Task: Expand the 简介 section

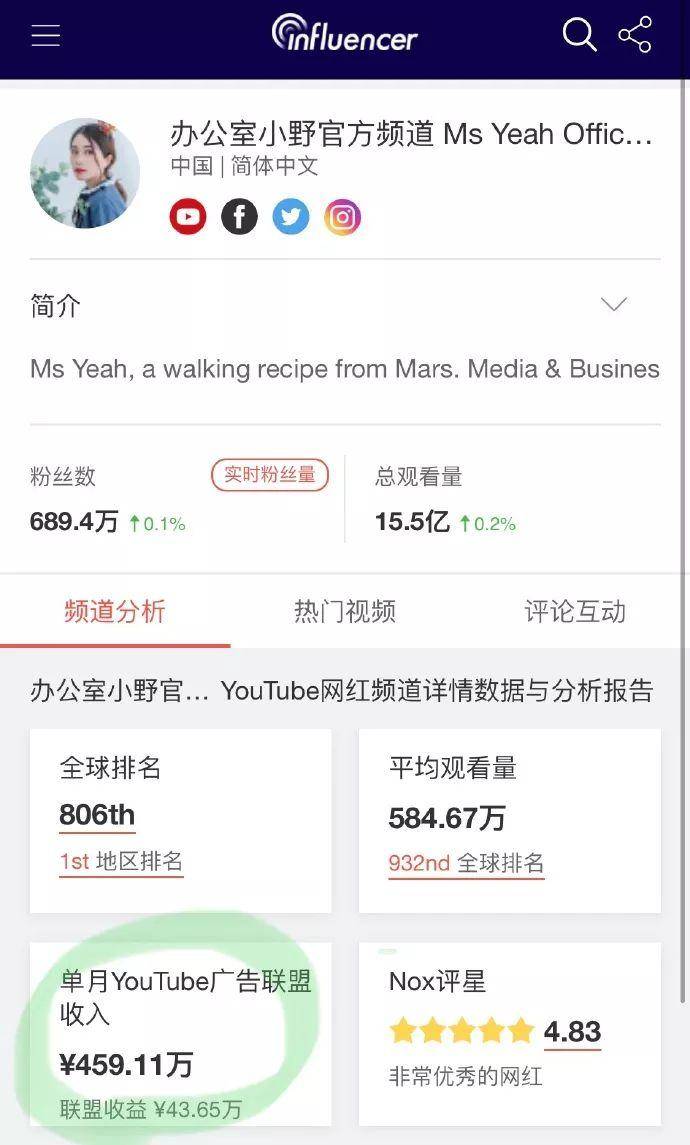Action: click(613, 304)
